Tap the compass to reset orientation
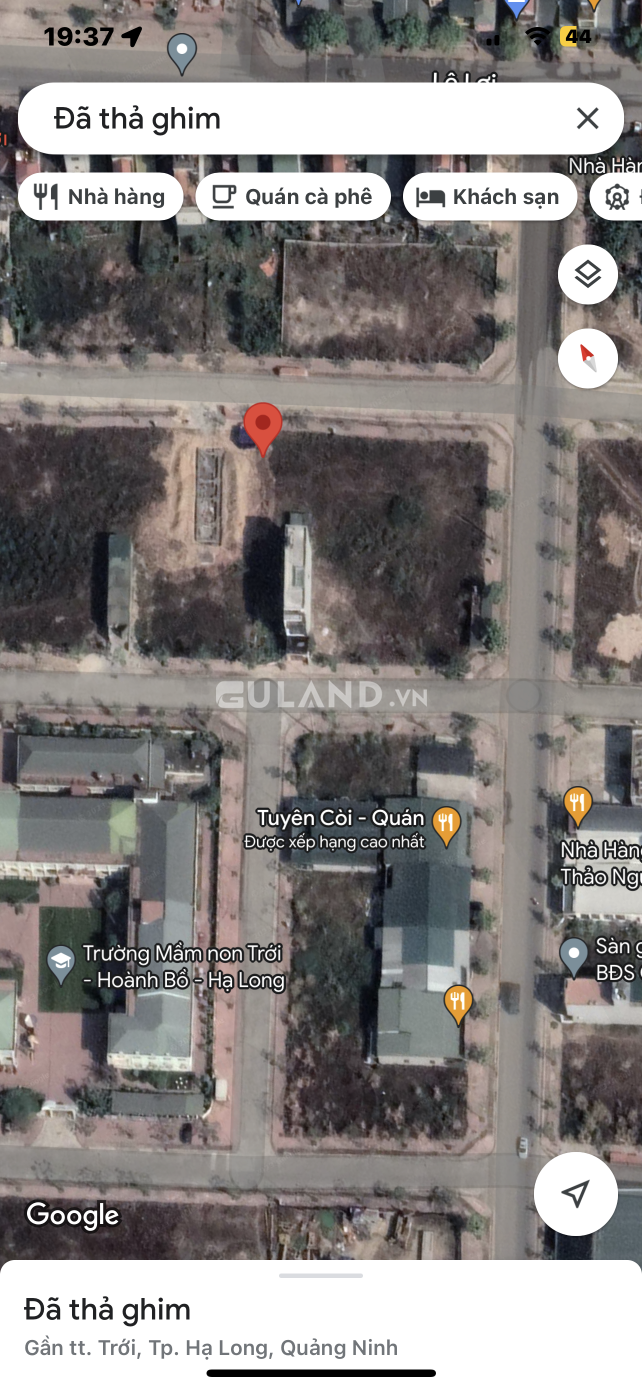The width and height of the screenshot is (642, 1389). coord(588,358)
